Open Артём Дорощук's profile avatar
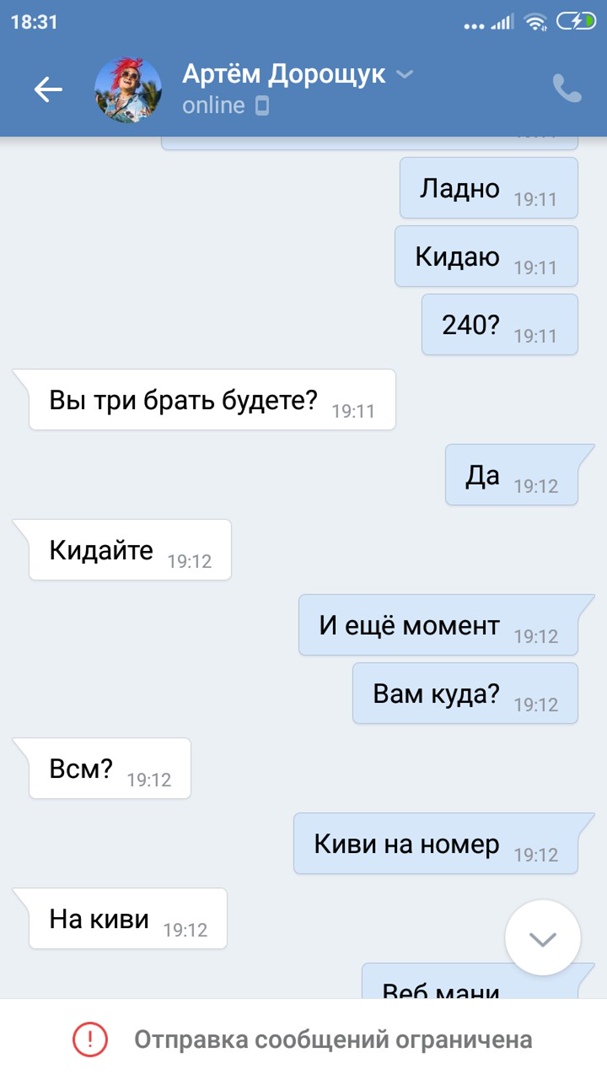607x1080 pixels. (x=128, y=89)
